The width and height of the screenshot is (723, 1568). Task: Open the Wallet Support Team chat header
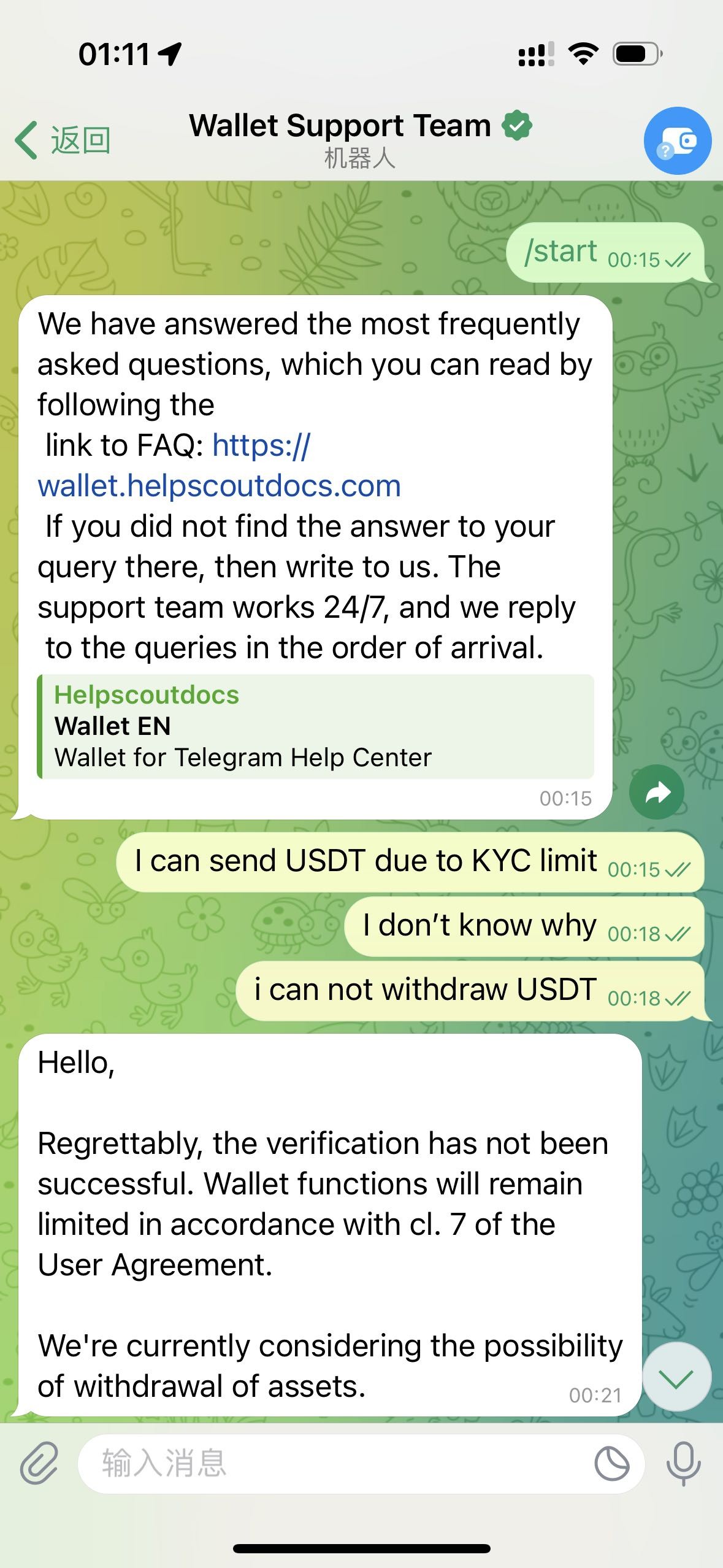[x=360, y=139]
